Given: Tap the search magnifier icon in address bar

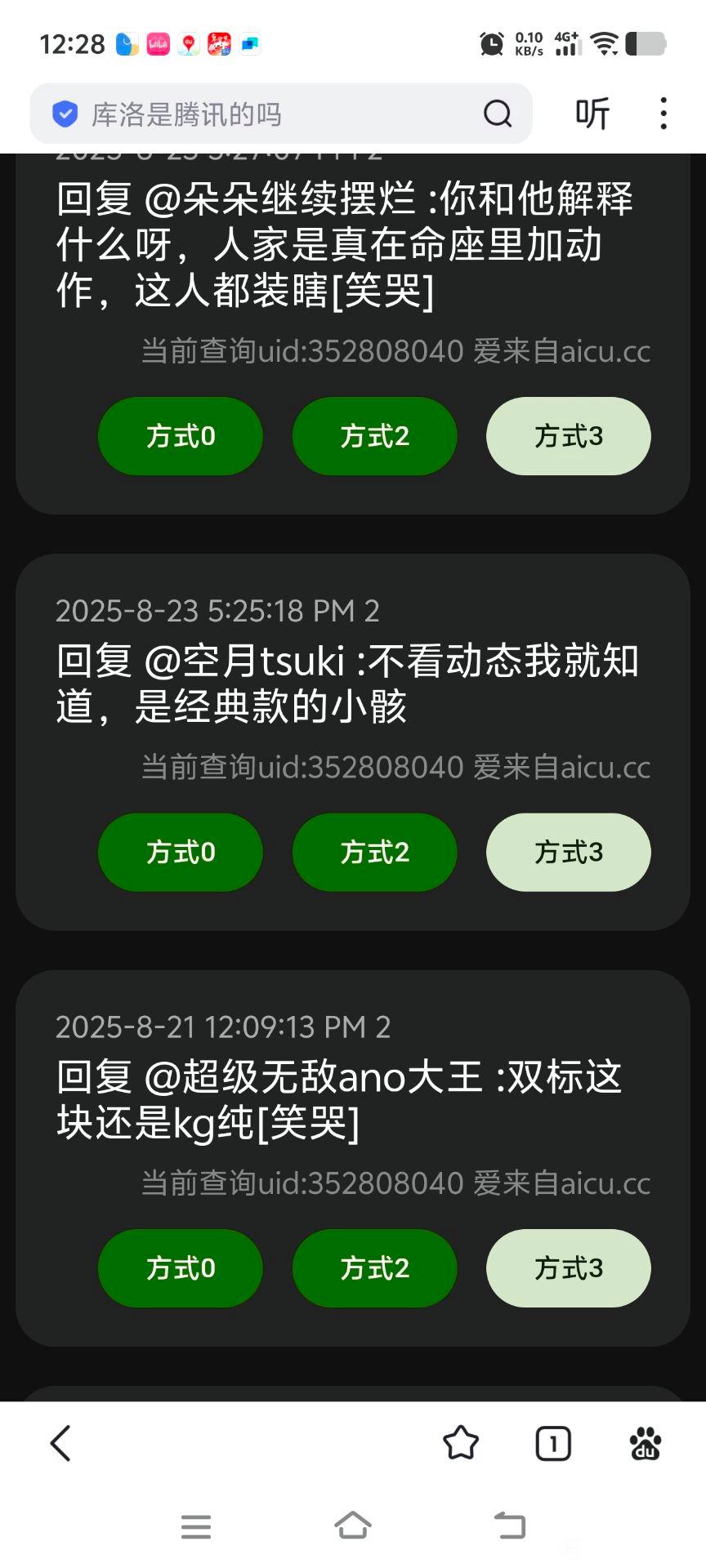Looking at the screenshot, I should (x=497, y=114).
